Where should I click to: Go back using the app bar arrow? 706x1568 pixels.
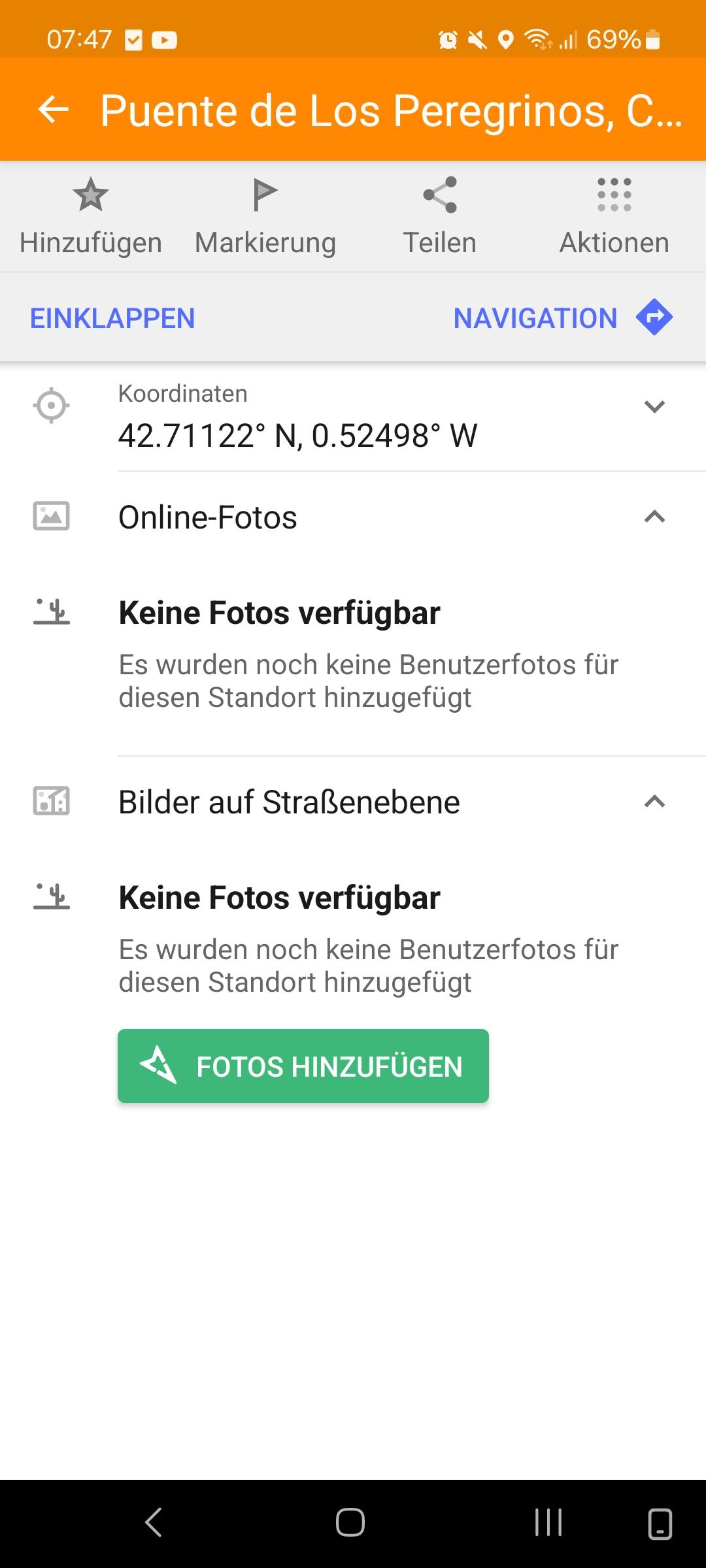click(54, 109)
